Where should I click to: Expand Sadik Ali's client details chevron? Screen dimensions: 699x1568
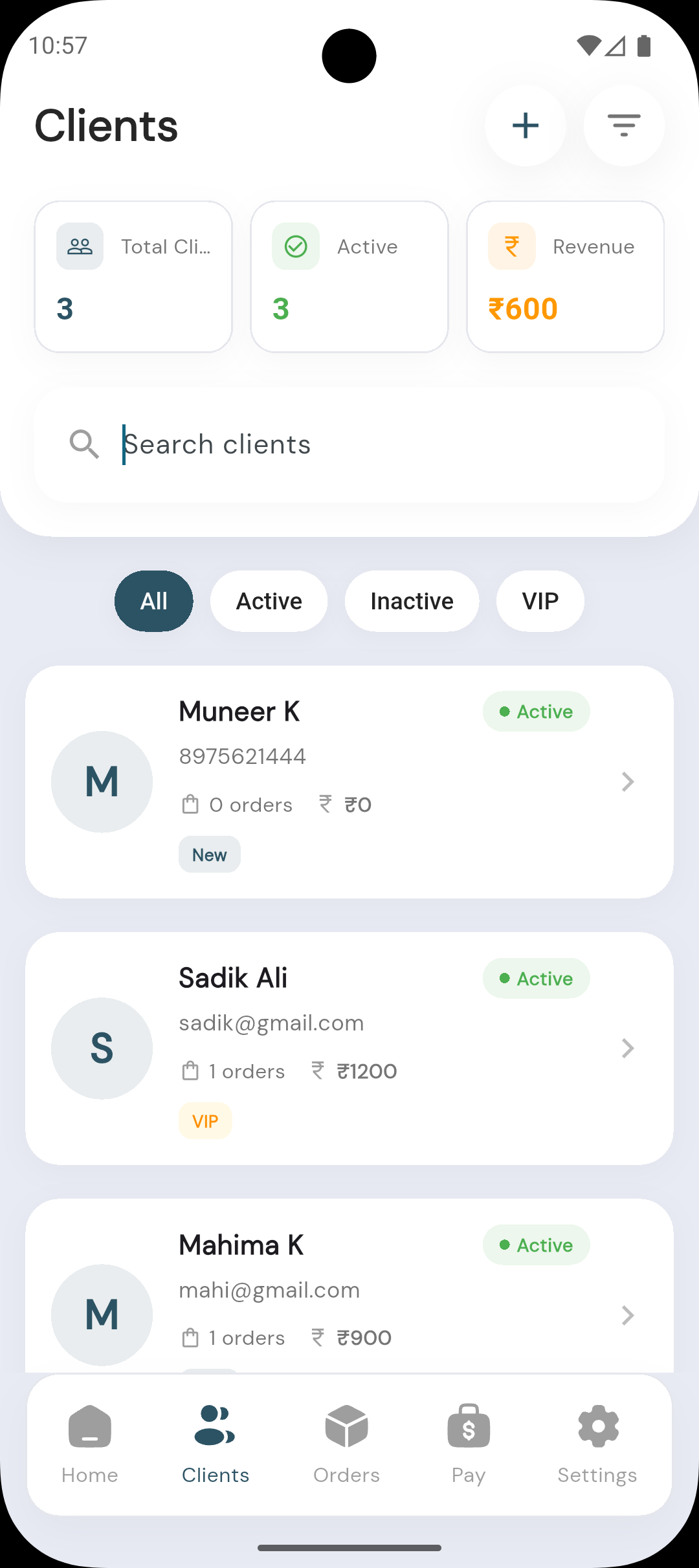tap(627, 1048)
